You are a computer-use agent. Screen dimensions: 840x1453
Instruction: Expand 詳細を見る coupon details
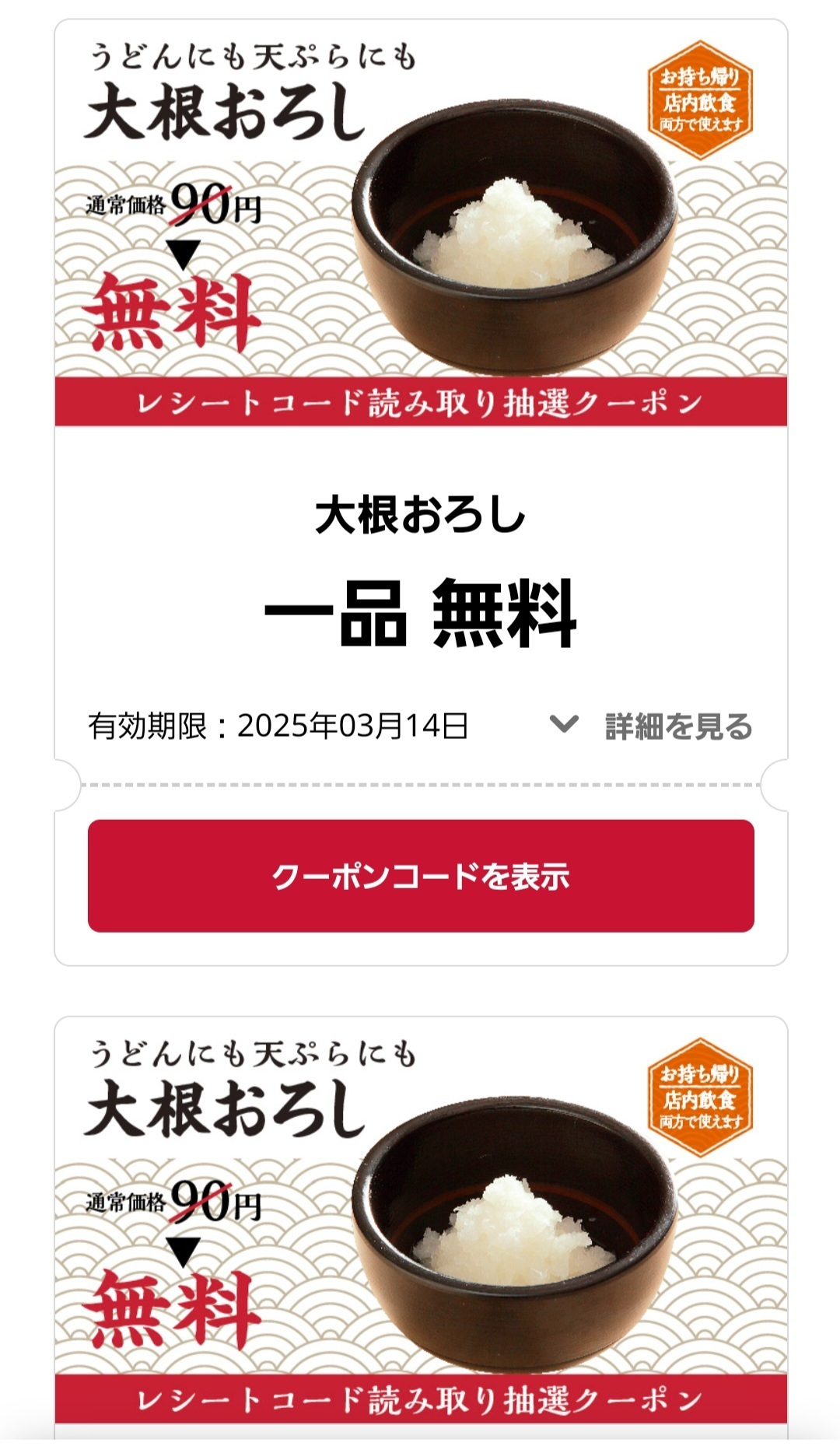pos(652,726)
